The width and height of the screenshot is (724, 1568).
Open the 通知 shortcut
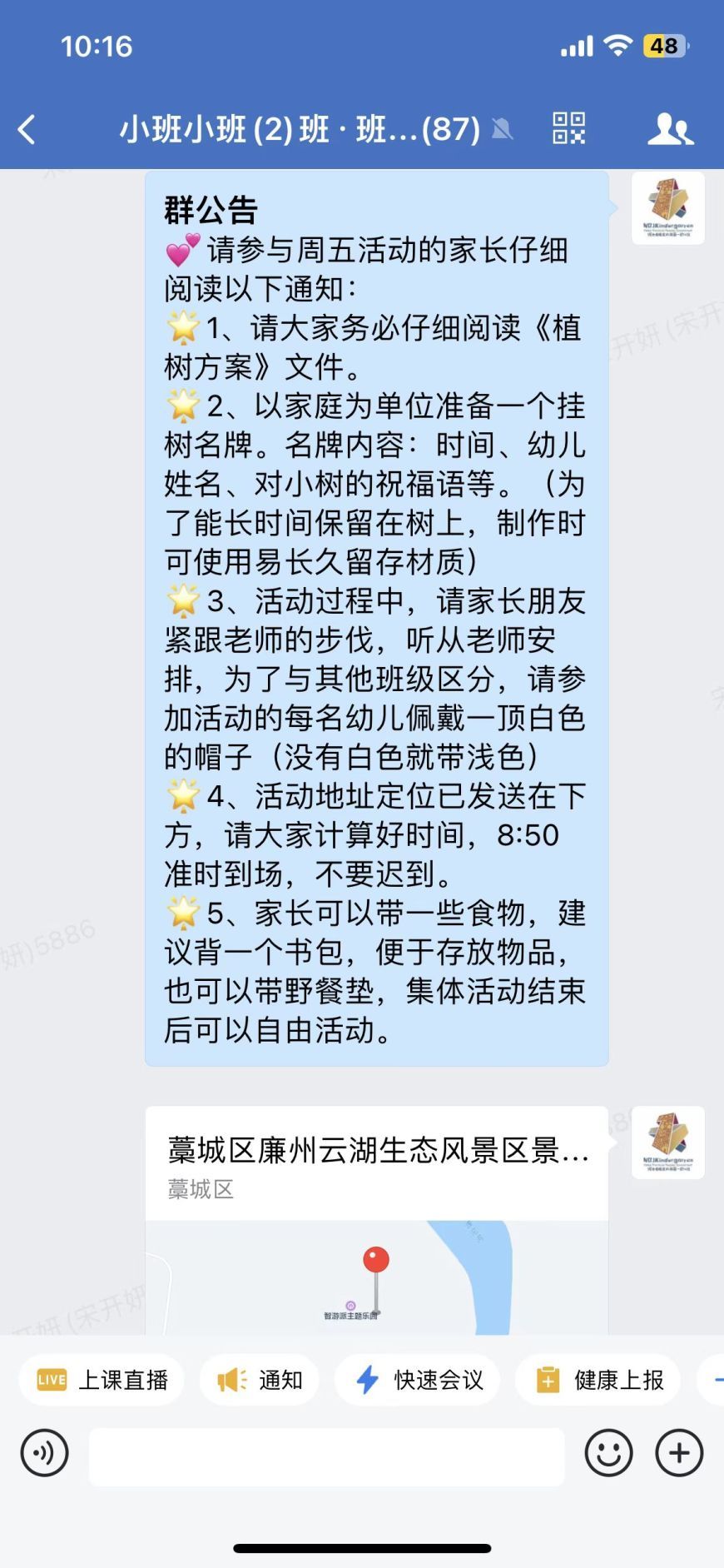point(259,1380)
